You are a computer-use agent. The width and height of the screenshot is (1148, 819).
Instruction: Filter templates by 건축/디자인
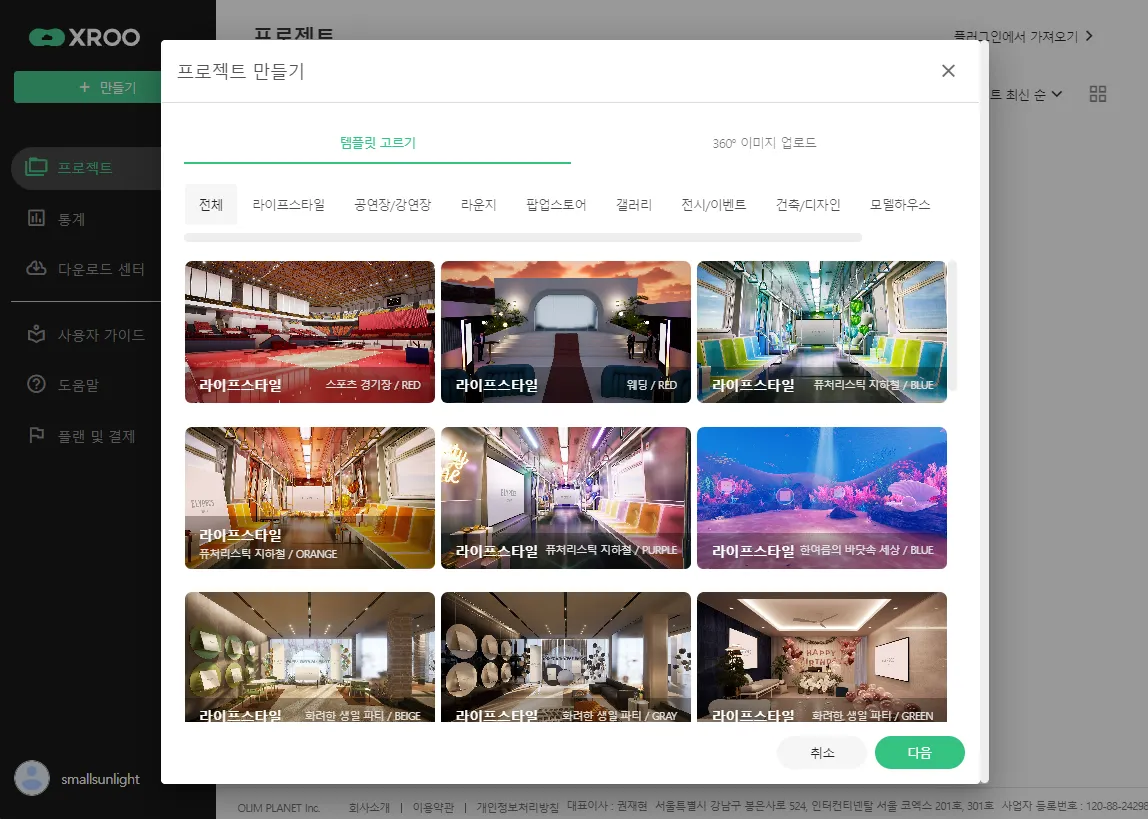click(808, 205)
